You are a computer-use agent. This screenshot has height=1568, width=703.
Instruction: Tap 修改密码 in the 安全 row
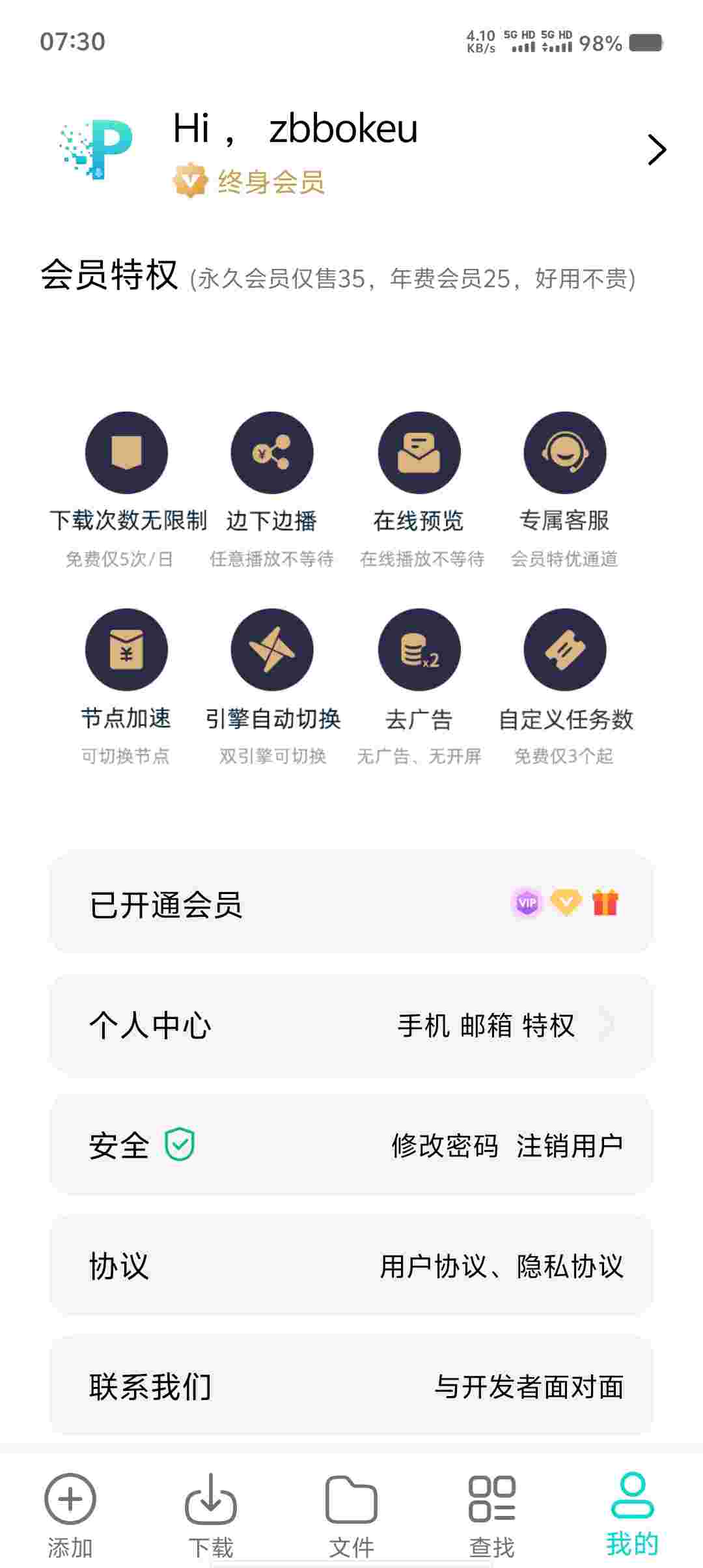(x=445, y=1146)
